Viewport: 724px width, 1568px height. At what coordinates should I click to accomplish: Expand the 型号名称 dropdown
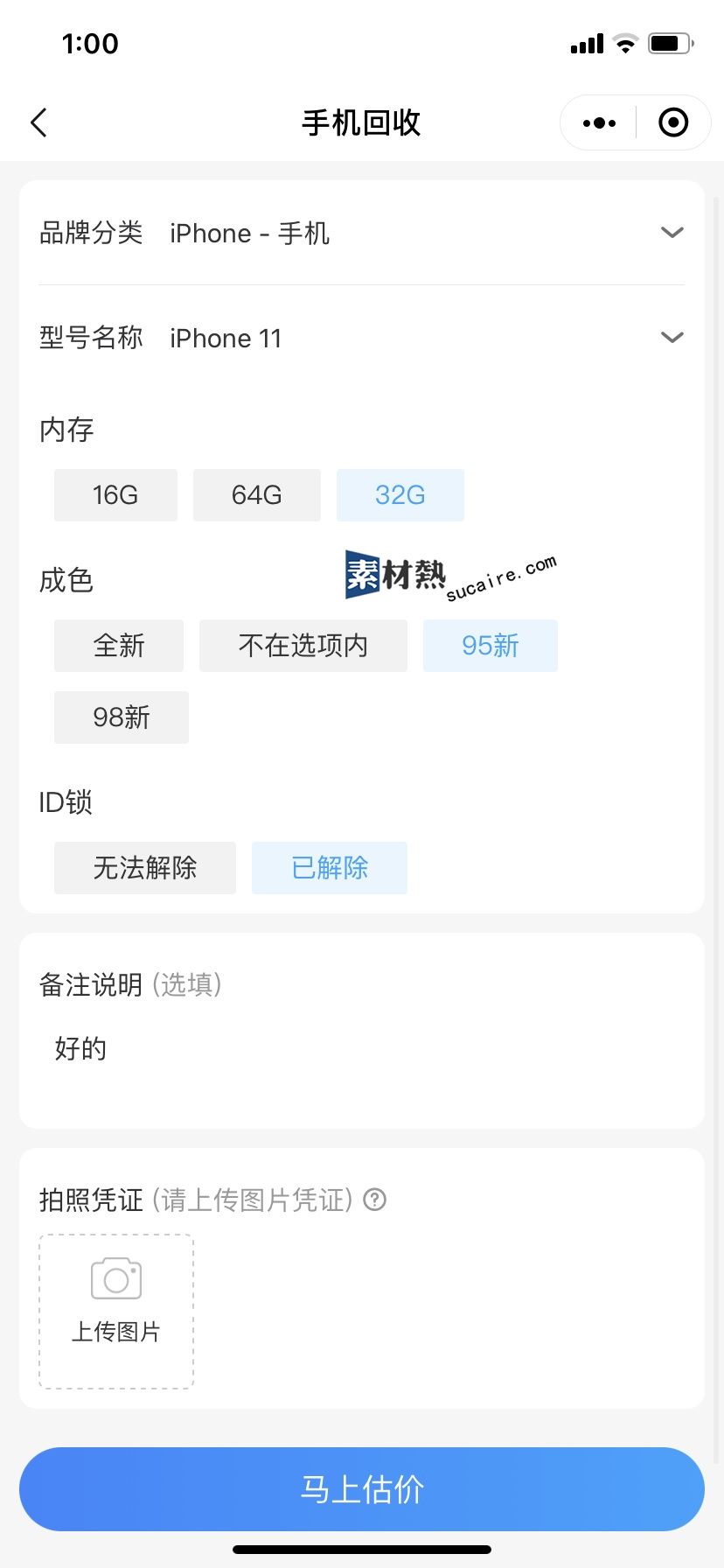672,338
